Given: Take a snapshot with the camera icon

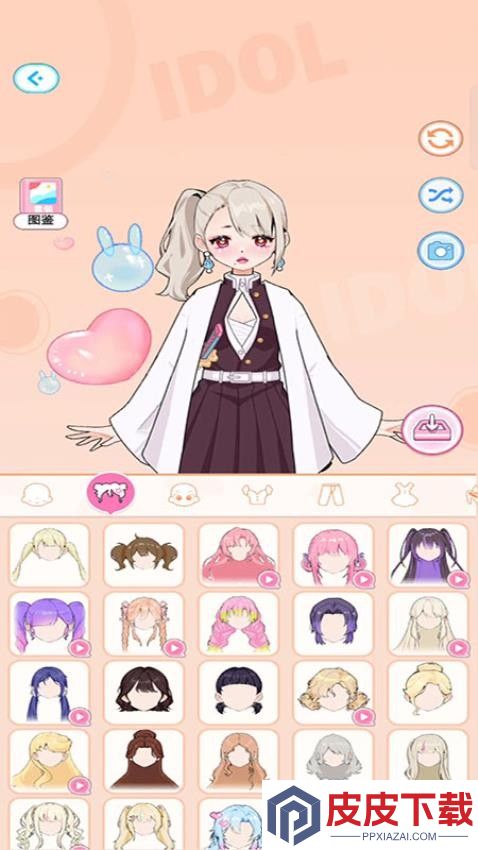Looking at the screenshot, I should [441, 250].
